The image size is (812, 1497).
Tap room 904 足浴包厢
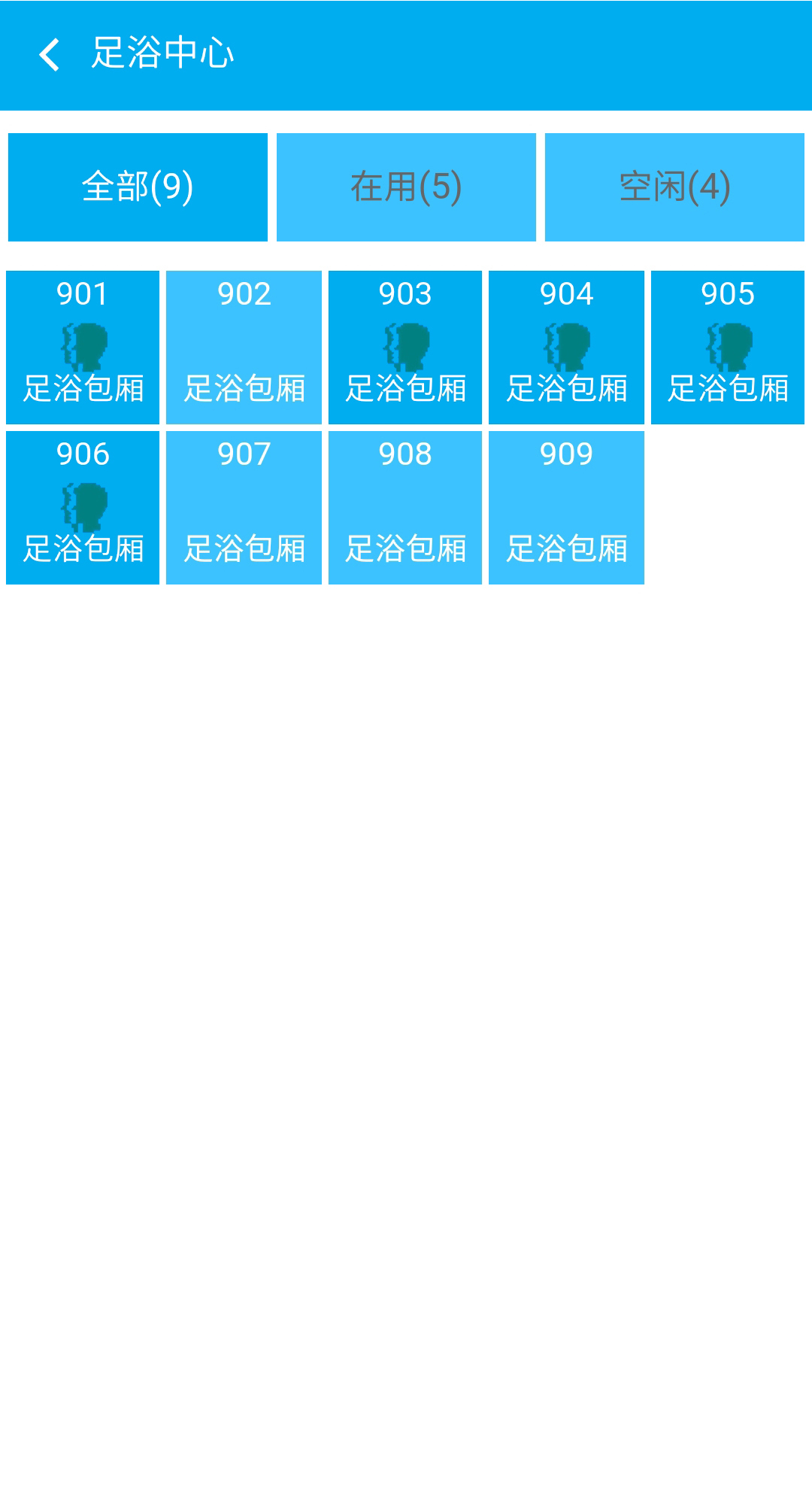coord(566,347)
